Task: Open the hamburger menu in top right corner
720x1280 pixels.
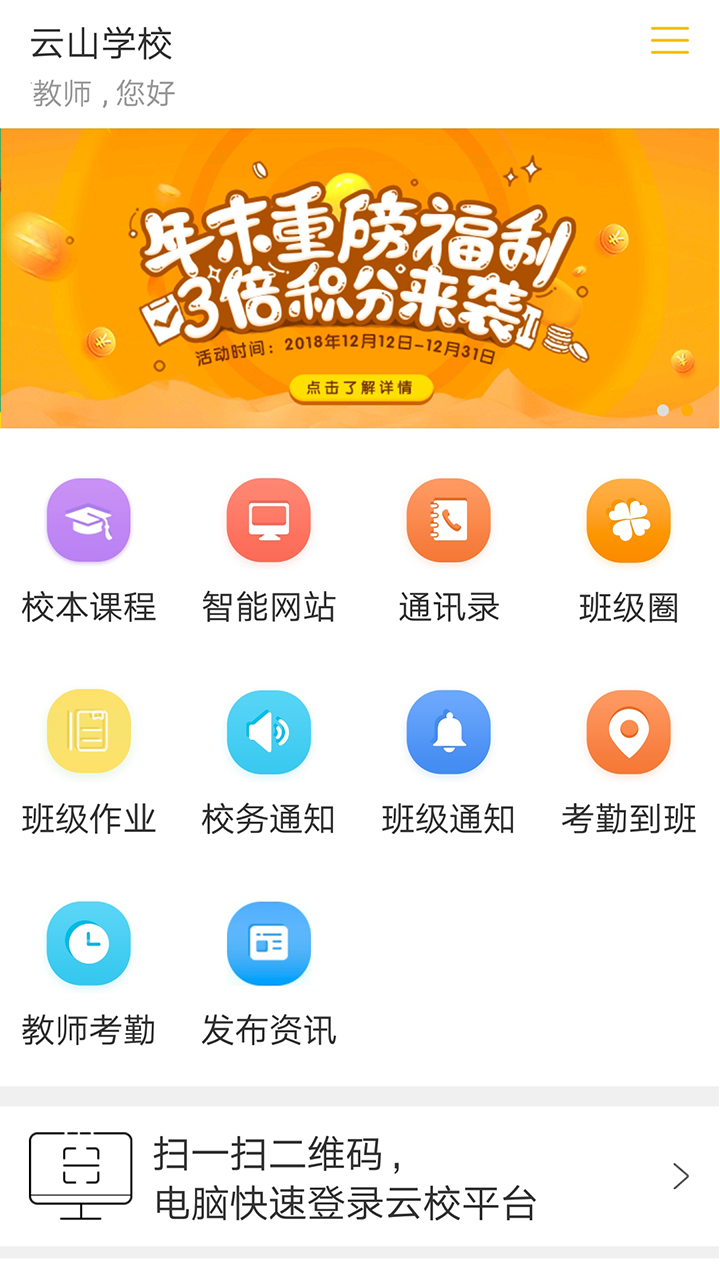Action: 669,41
